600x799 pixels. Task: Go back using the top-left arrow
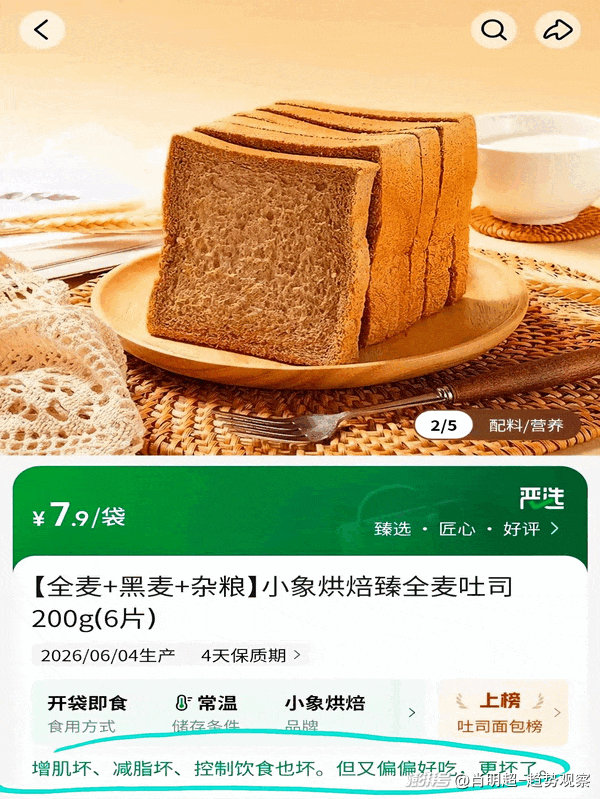click(x=42, y=30)
